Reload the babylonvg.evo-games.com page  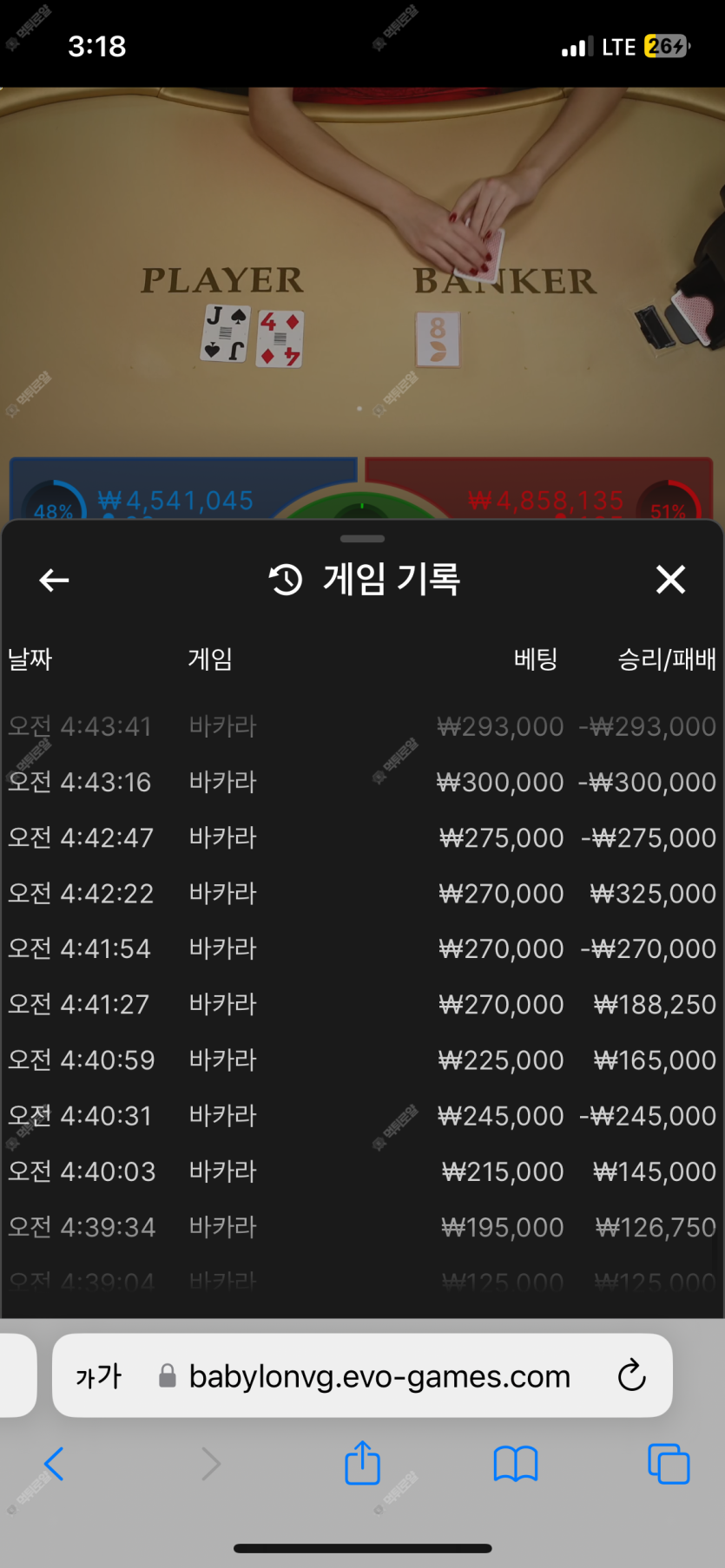[x=631, y=1375]
